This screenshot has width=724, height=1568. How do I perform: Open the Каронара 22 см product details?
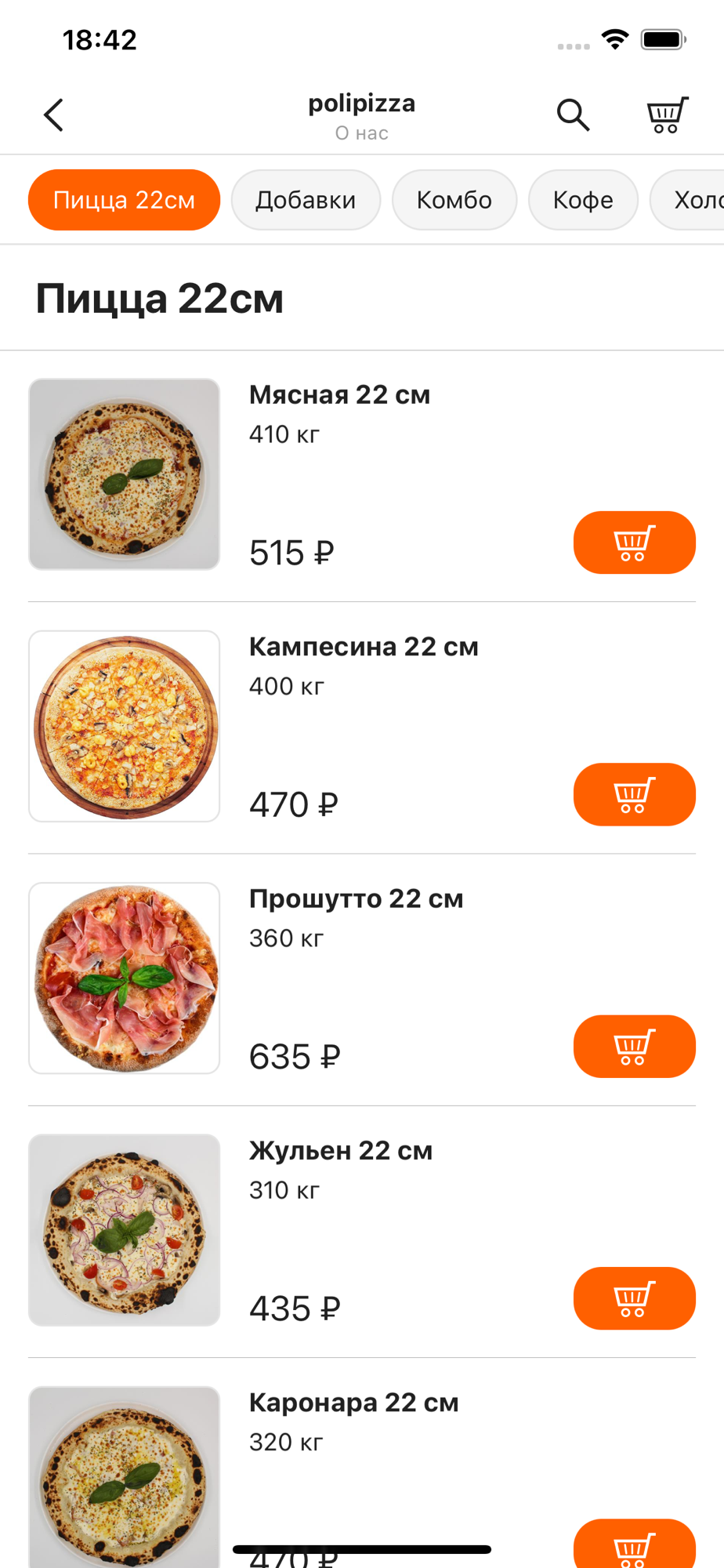[x=353, y=1403]
